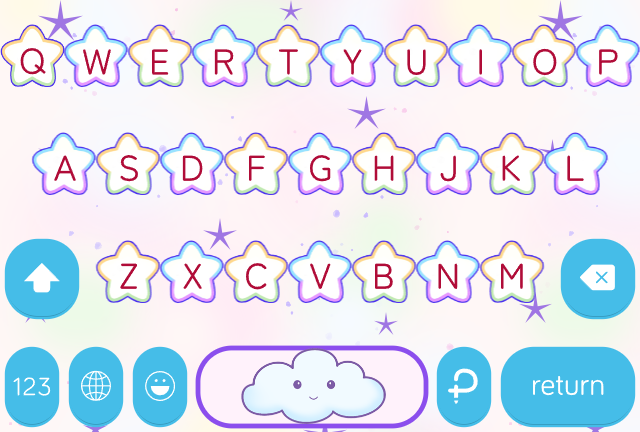
Task: Type the letter M star key
Action: [x=511, y=276]
